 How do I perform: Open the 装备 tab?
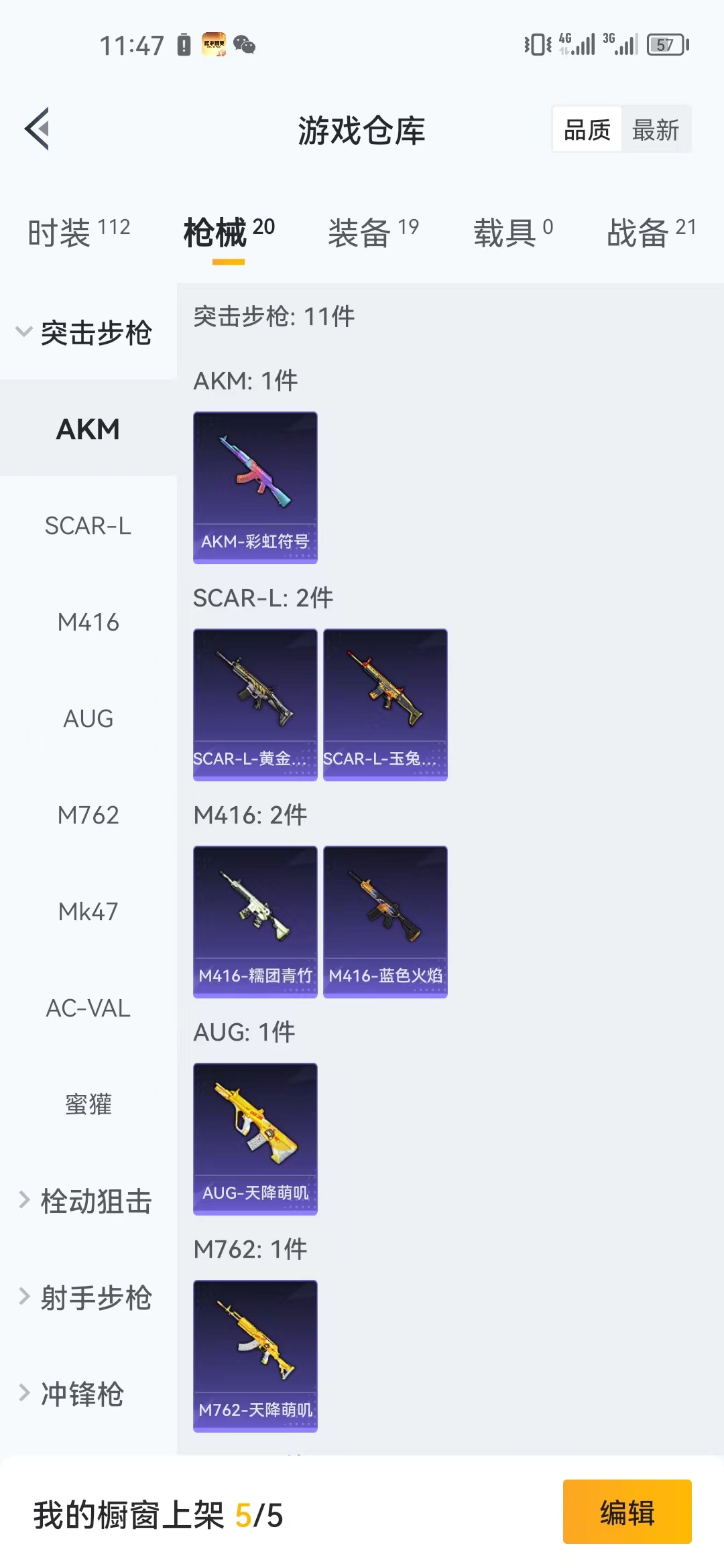pos(373,233)
